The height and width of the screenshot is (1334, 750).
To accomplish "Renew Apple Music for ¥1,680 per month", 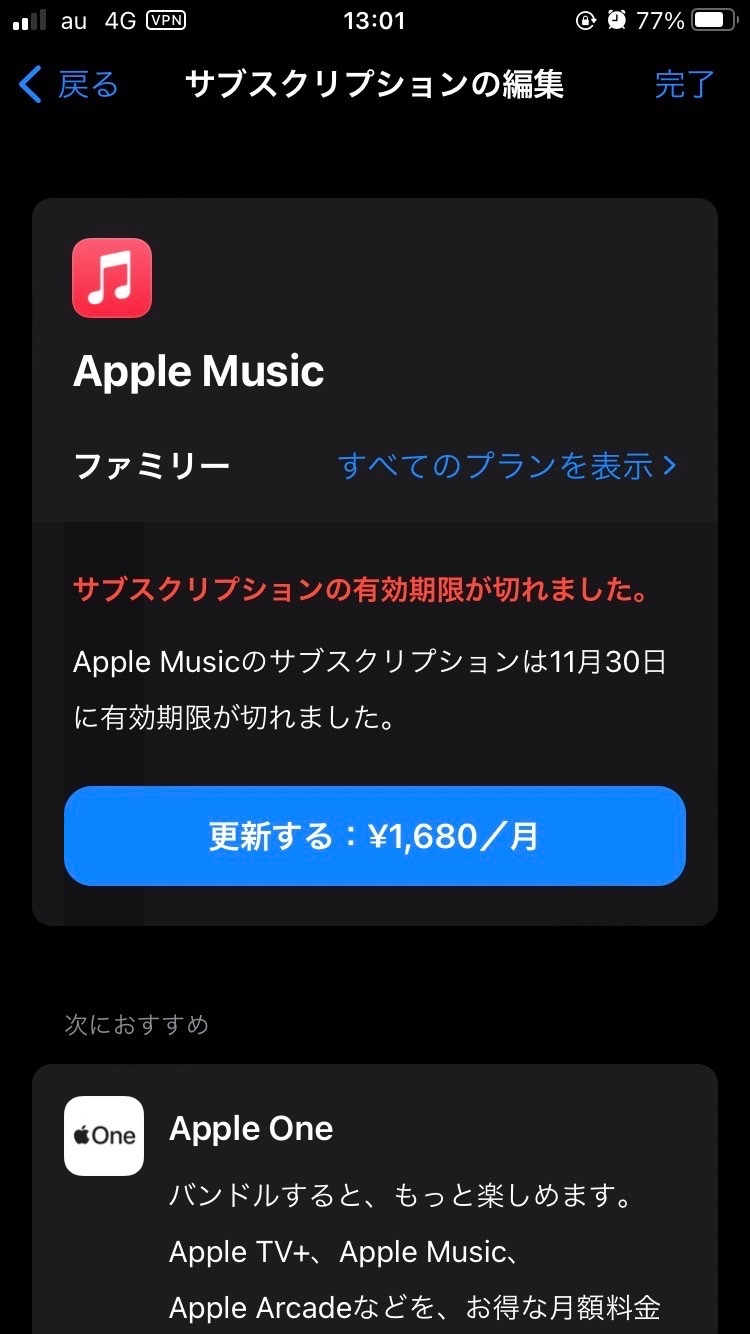I will coord(375,836).
